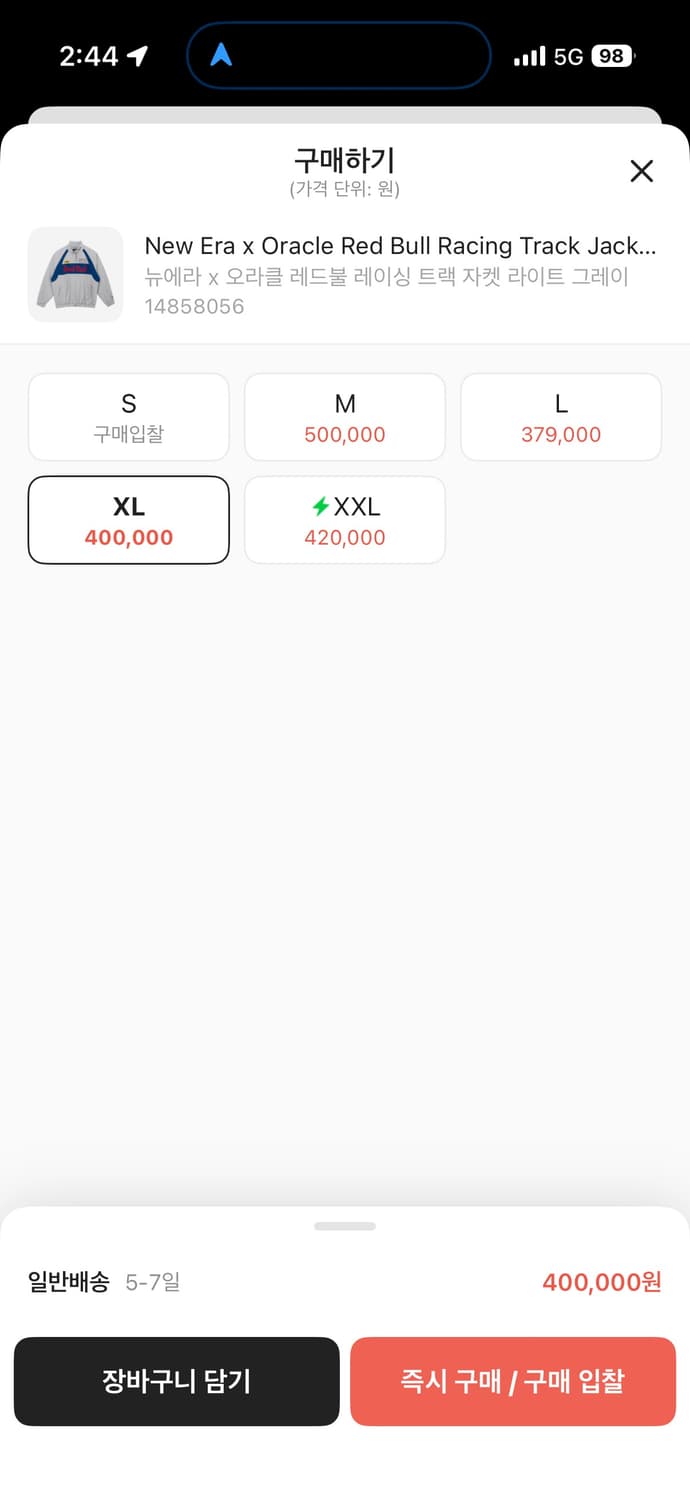Select size S 구매입찰
Image resolution: width=690 pixels, height=1500 pixels.
(x=129, y=417)
